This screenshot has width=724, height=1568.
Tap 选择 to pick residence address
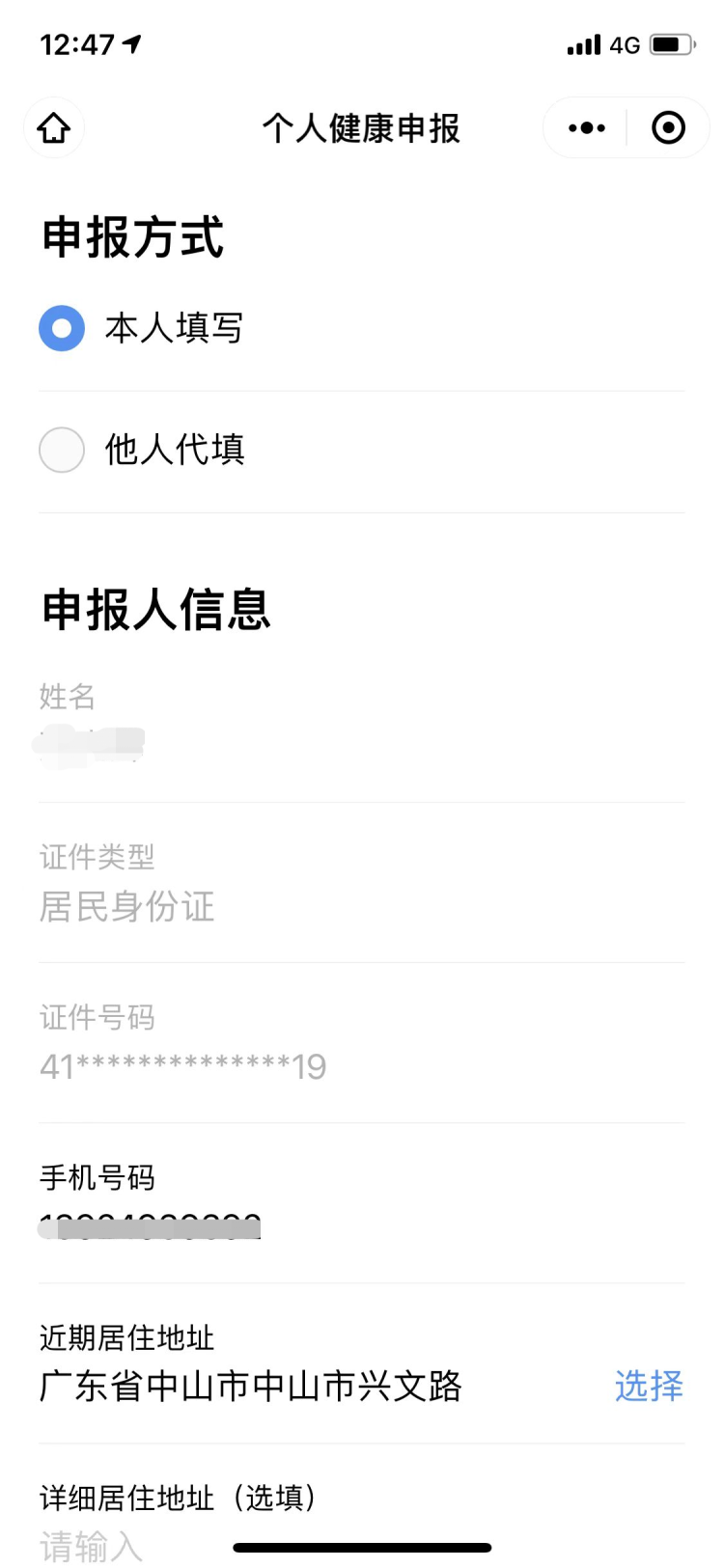pyautogui.click(x=649, y=1386)
